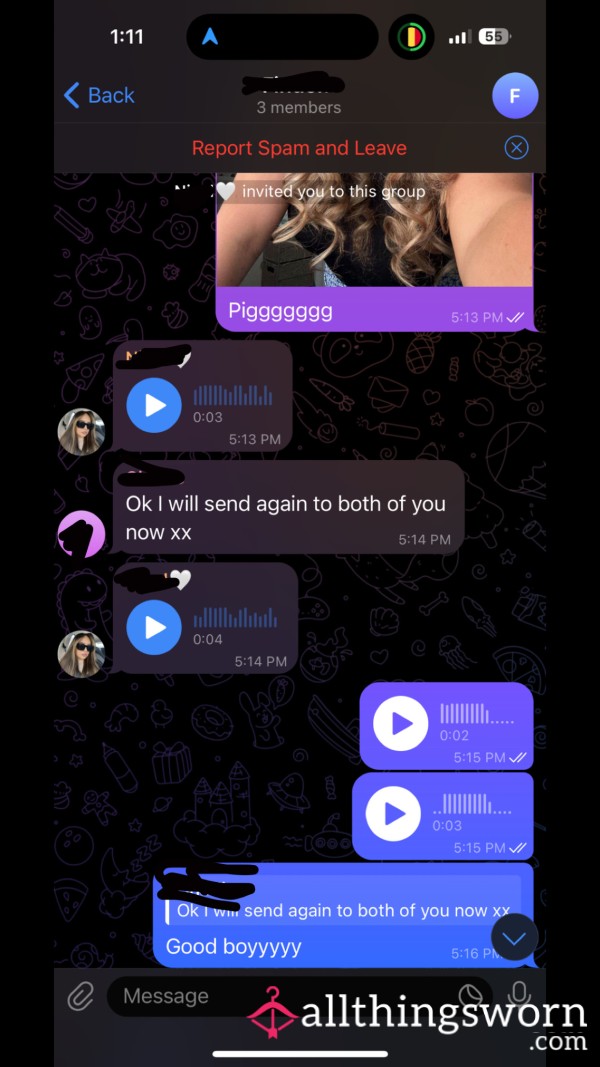Image resolution: width=600 pixels, height=1067 pixels.
Task: Open the group profile avatar F
Action: point(515,96)
